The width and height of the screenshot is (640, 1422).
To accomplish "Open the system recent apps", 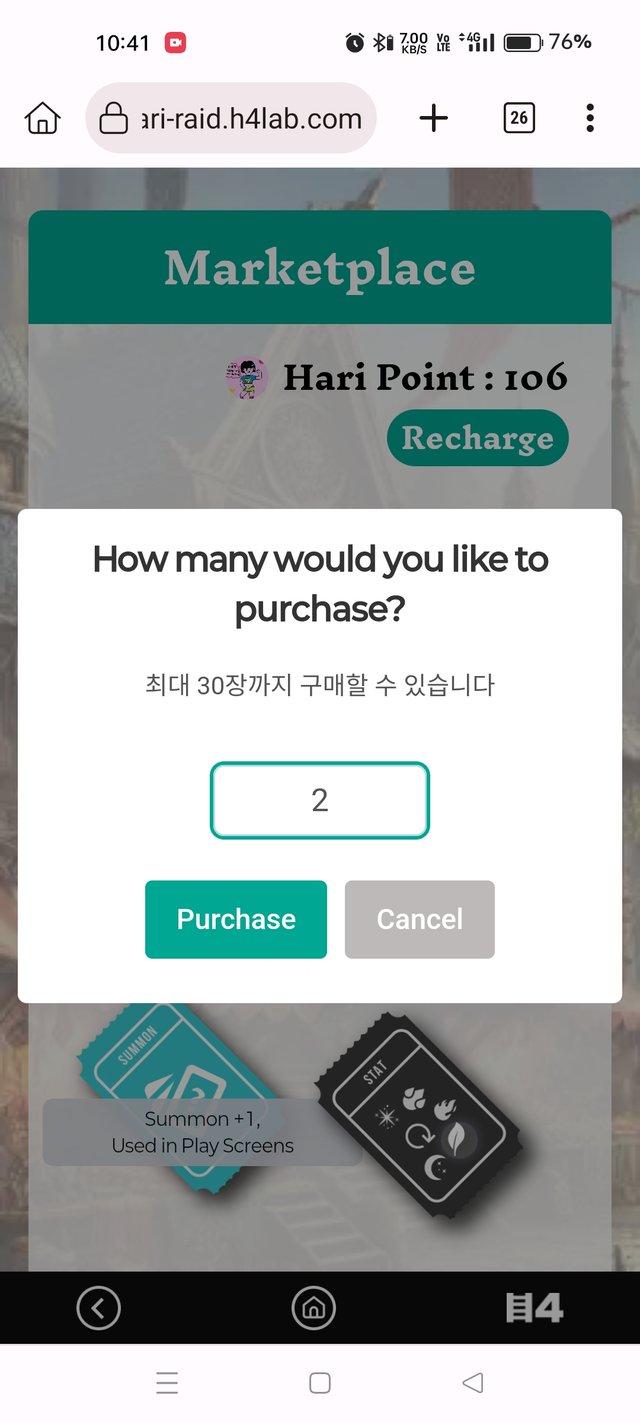I will click(167, 1383).
